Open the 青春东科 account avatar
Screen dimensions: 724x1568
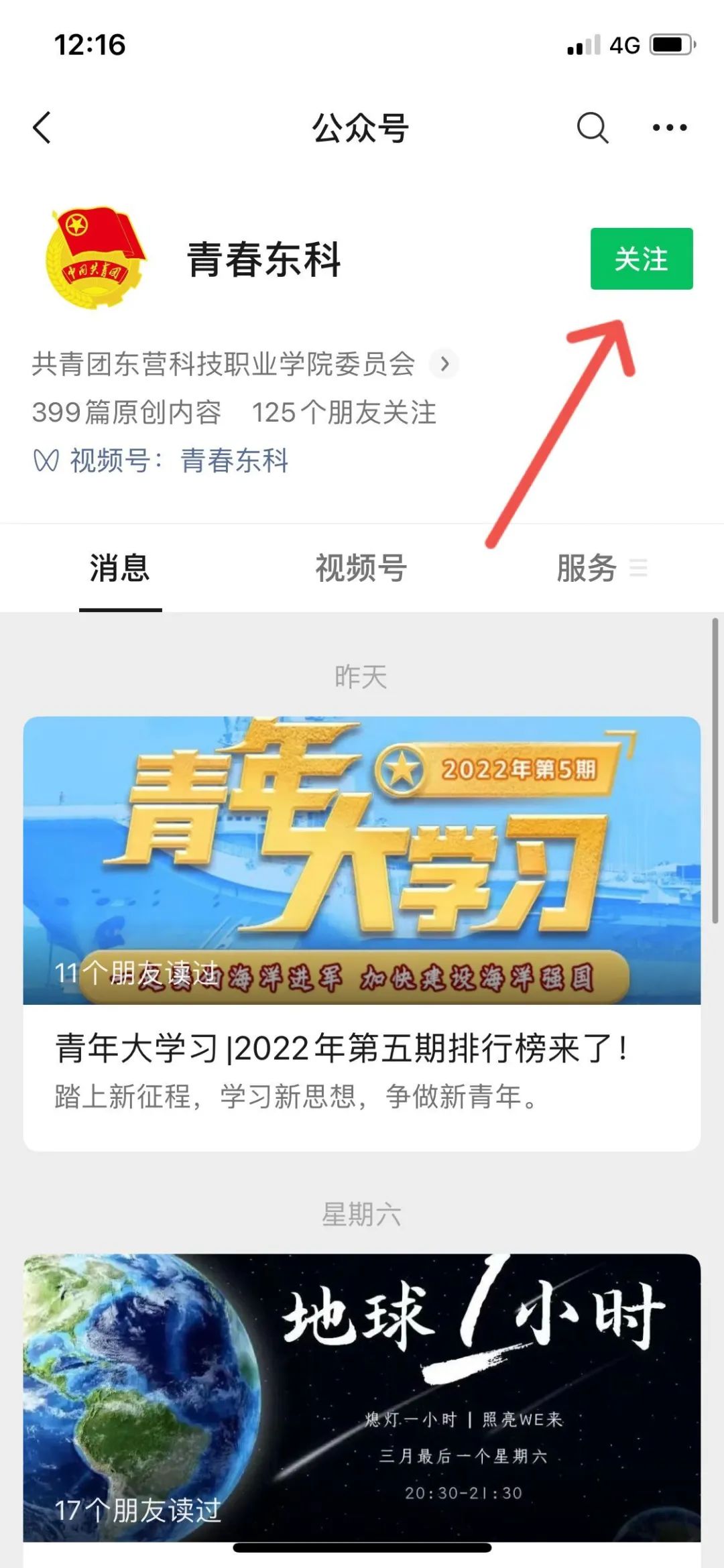[x=95, y=259]
